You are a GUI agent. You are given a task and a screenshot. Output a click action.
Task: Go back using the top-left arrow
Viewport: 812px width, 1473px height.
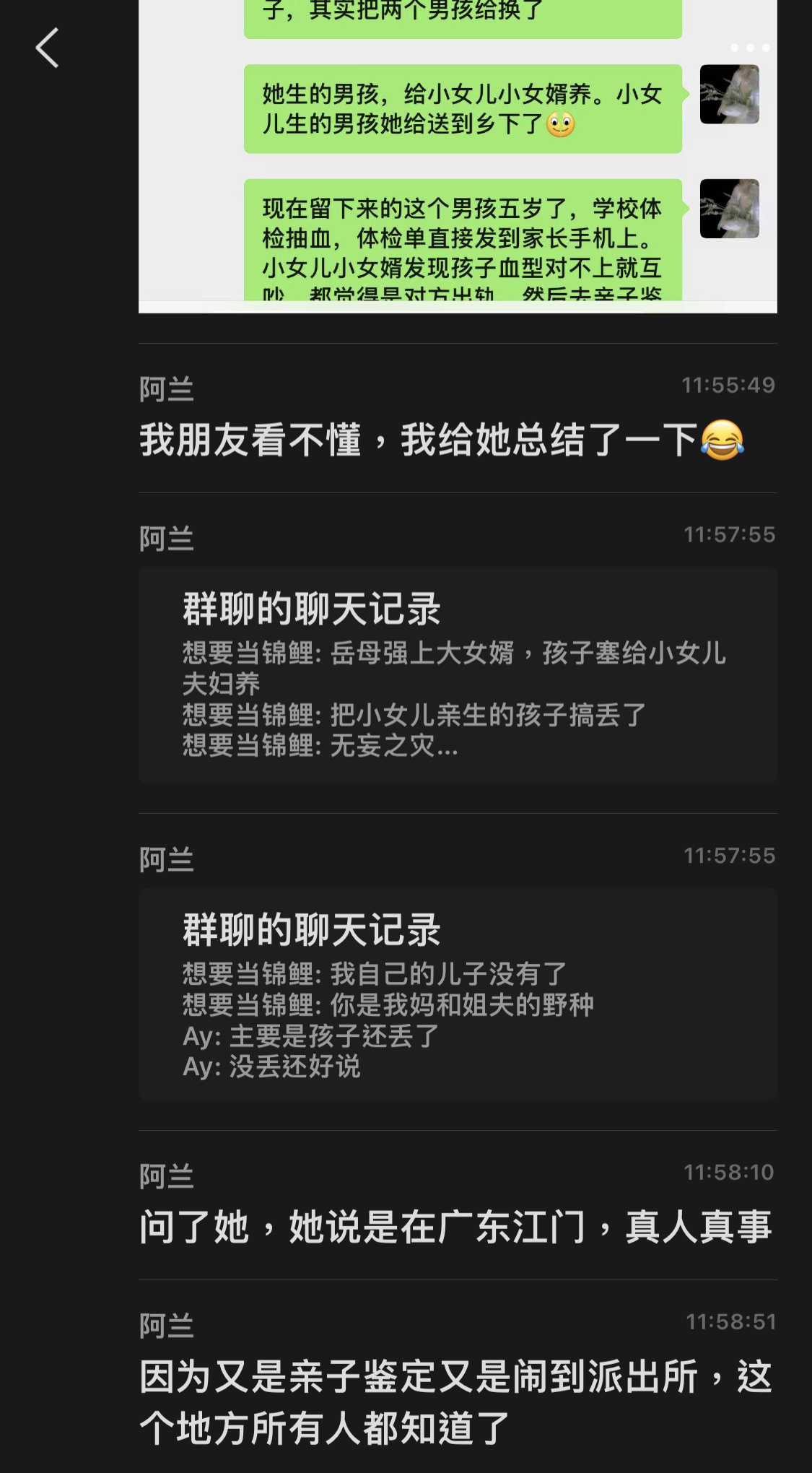point(47,48)
